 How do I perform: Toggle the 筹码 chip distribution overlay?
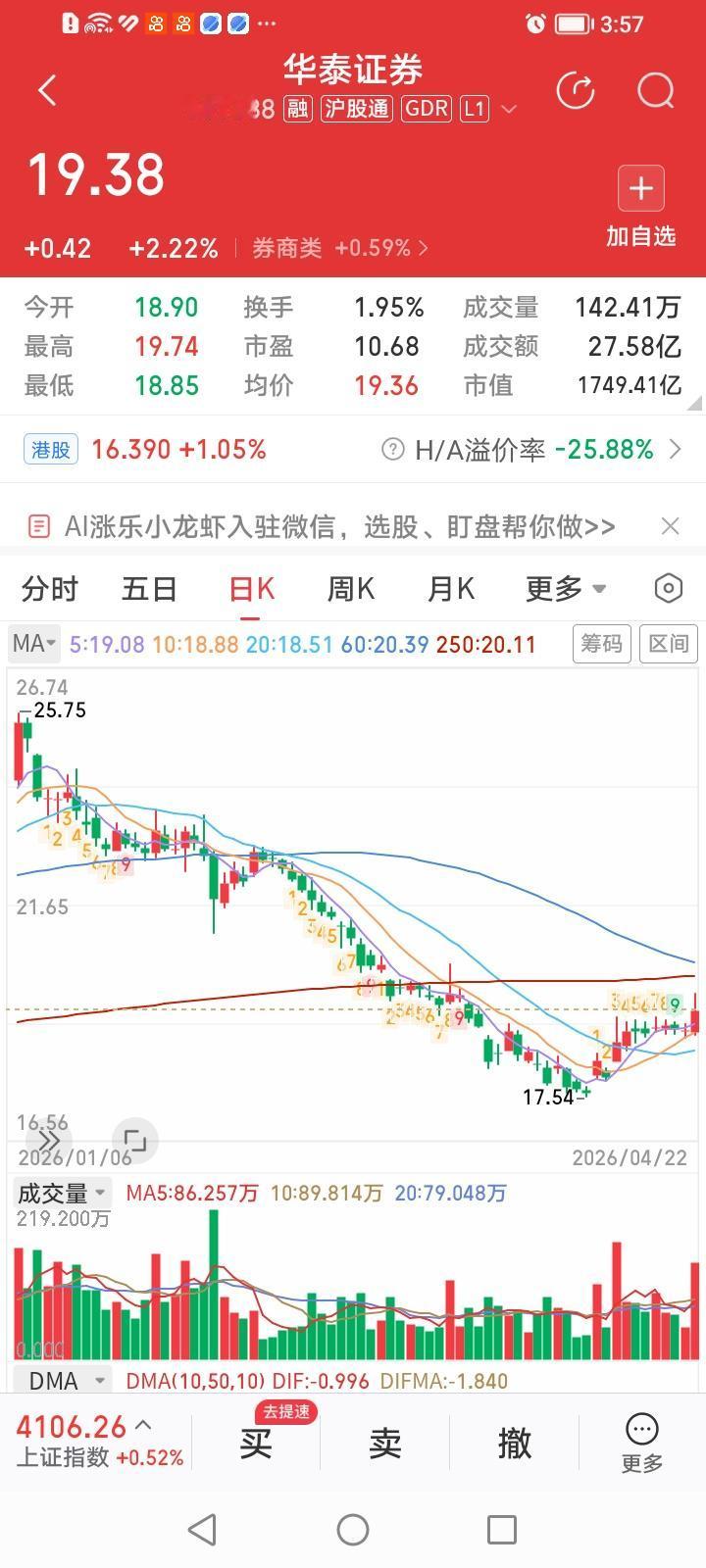tap(601, 644)
